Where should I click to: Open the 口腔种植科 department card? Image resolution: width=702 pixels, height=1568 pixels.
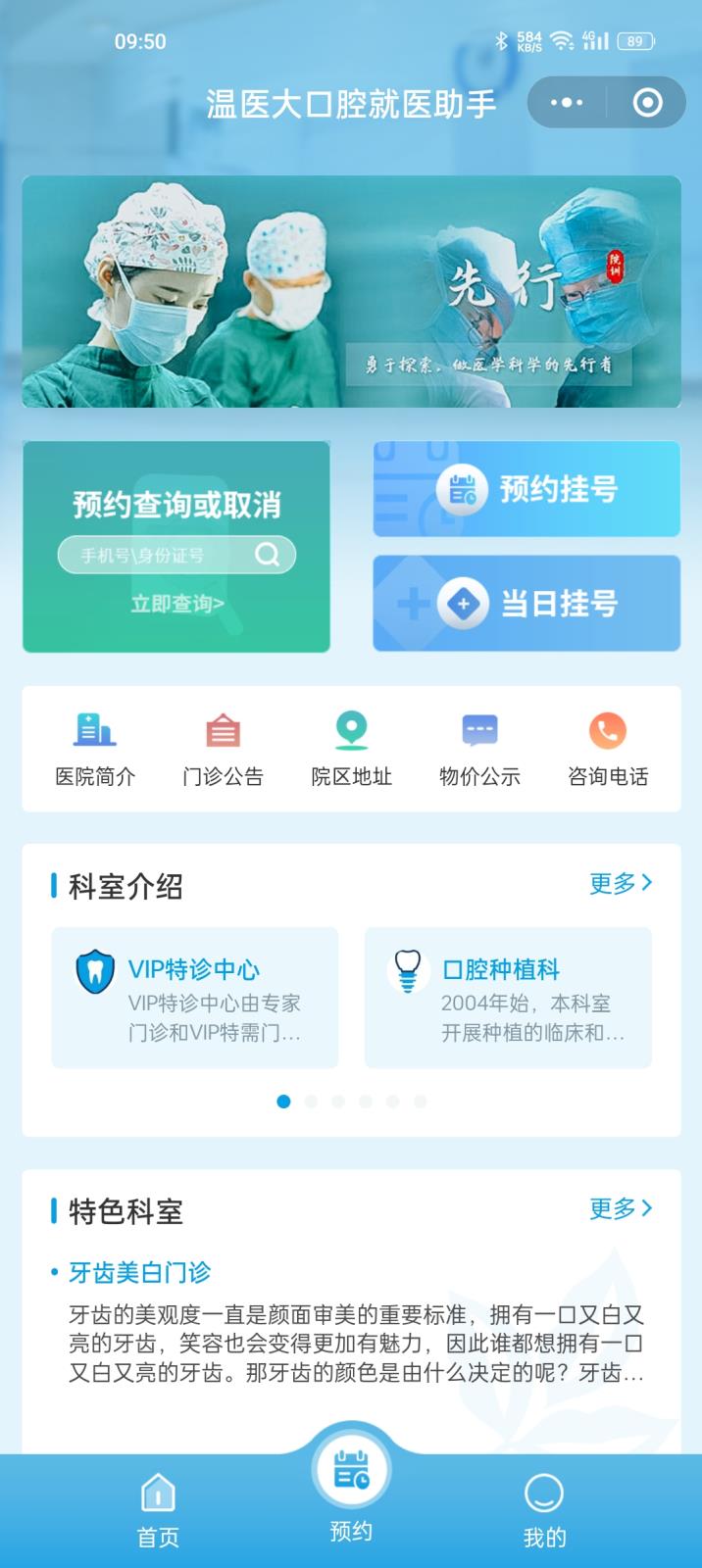point(508,998)
